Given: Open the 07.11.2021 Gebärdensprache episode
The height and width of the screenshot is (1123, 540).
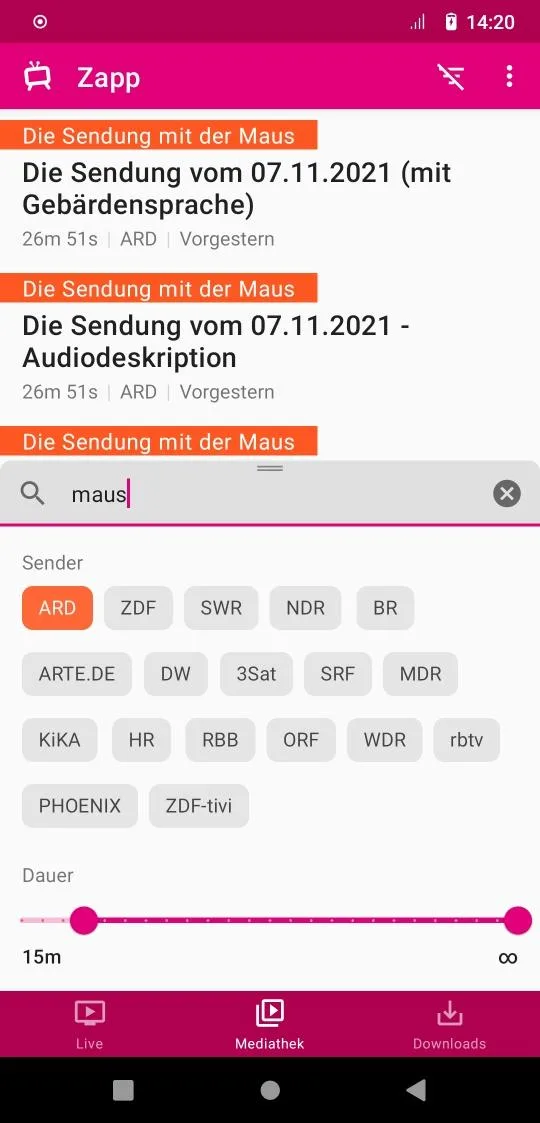Looking at the screenshot, I should (270, 188).
